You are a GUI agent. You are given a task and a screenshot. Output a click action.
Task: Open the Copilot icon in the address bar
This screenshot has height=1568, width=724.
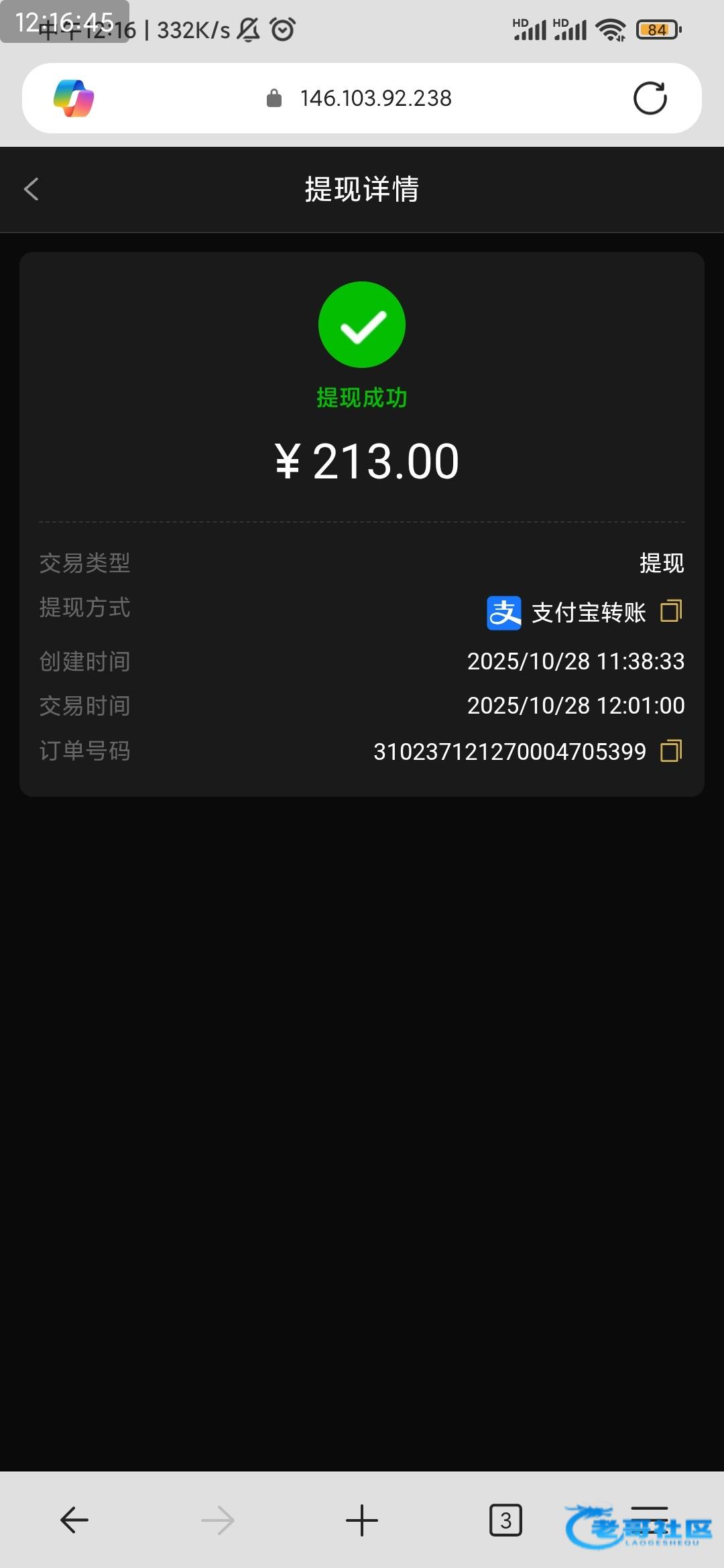74,99
